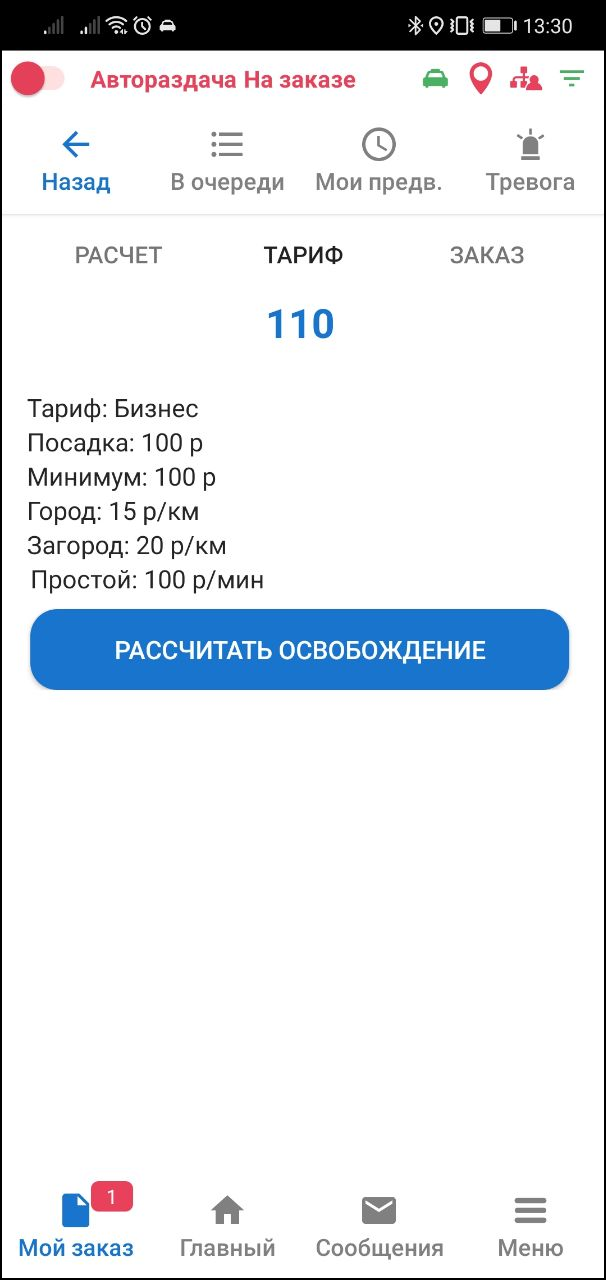Switch to the РАСЧЕТ tab
606x1280 pixels.
click(118, 255)
